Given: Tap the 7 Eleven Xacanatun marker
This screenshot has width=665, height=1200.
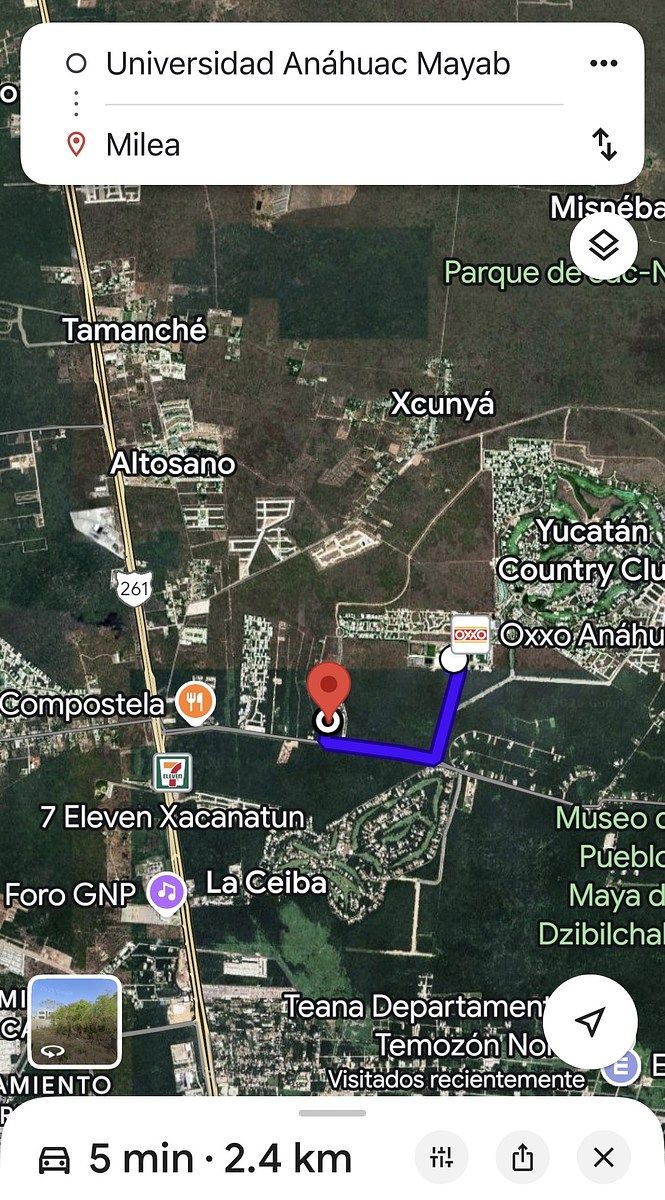Looking at the screenshot, I should 173,772.
